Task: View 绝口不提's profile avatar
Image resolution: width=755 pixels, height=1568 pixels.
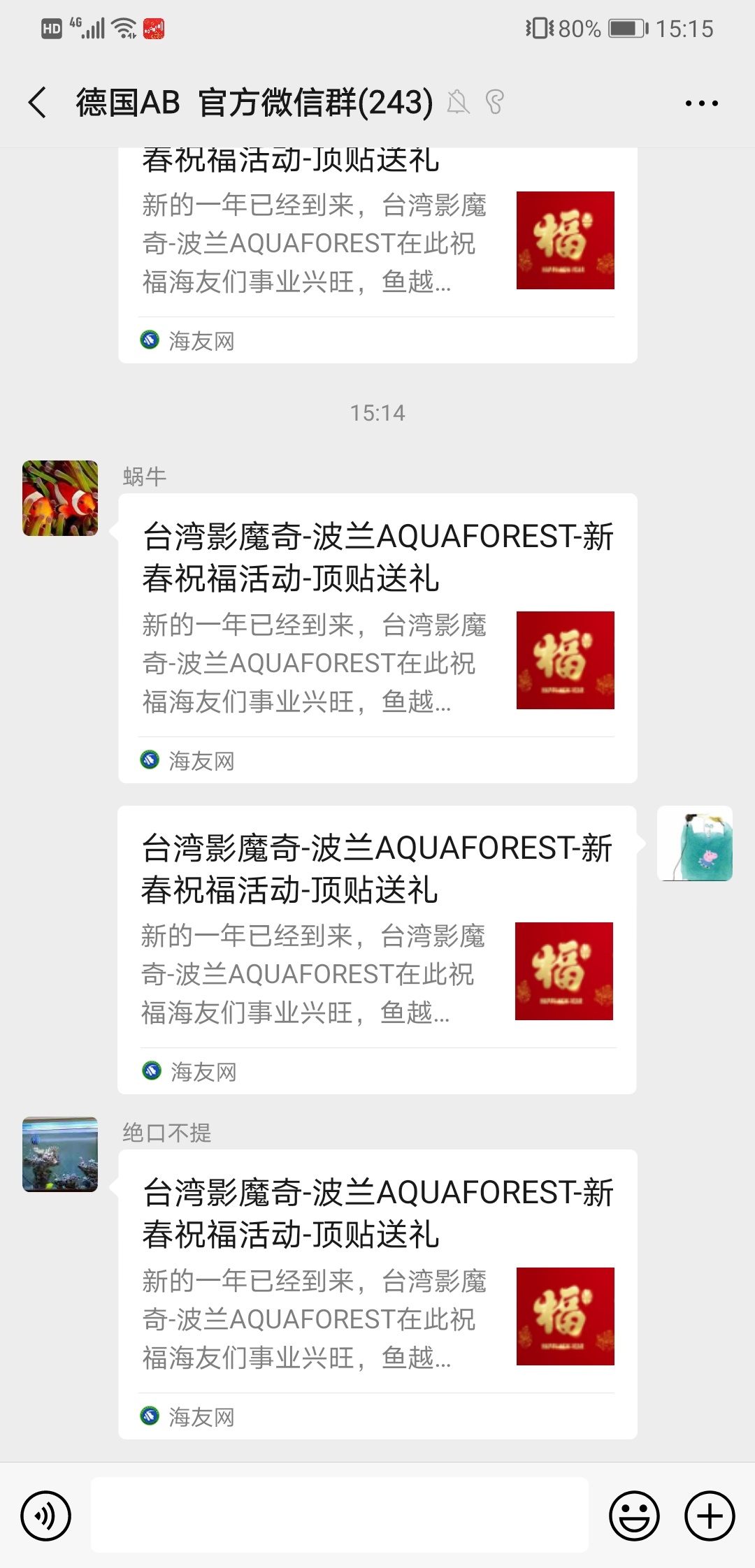Action: 60,1154
